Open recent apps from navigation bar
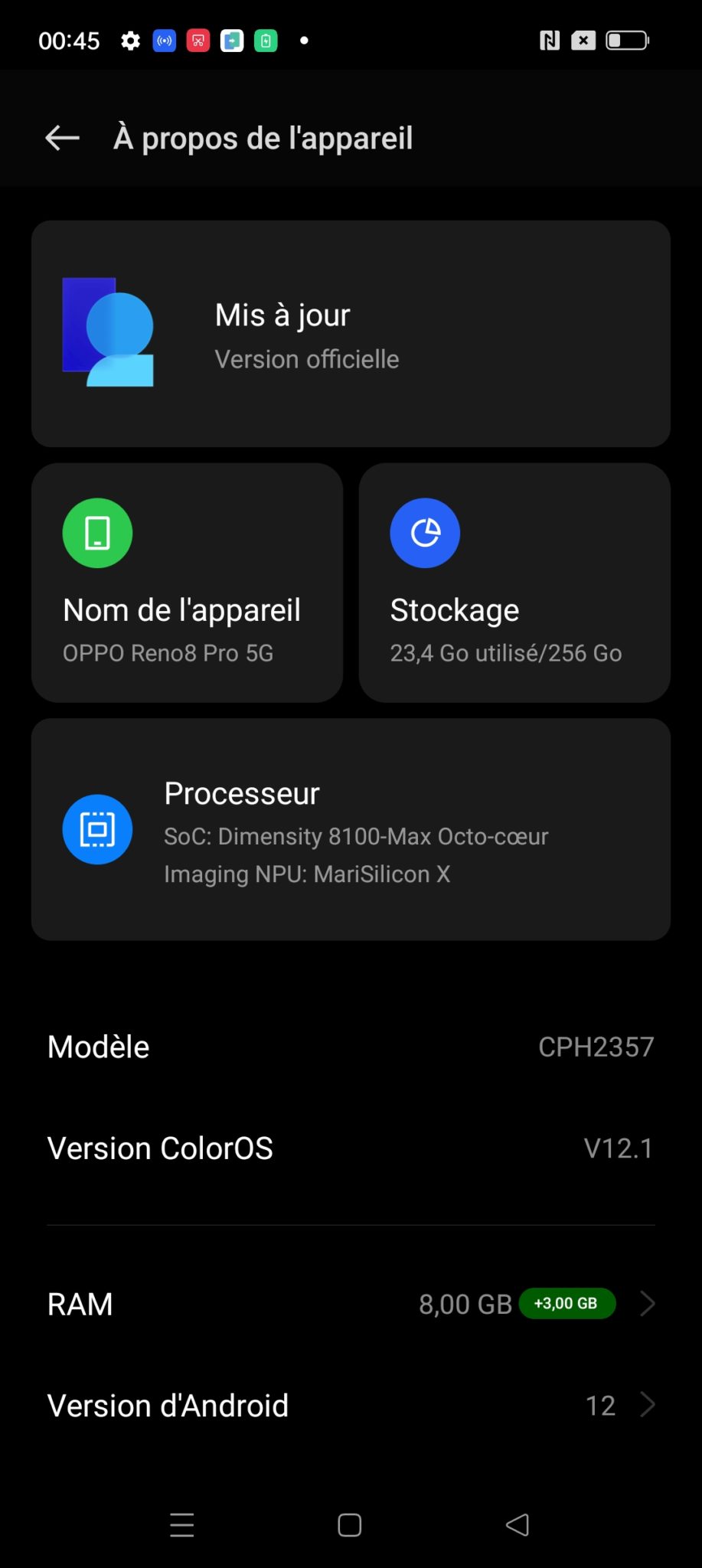The height and width of the screenshot is (1568, 702). click(182, 1525)
